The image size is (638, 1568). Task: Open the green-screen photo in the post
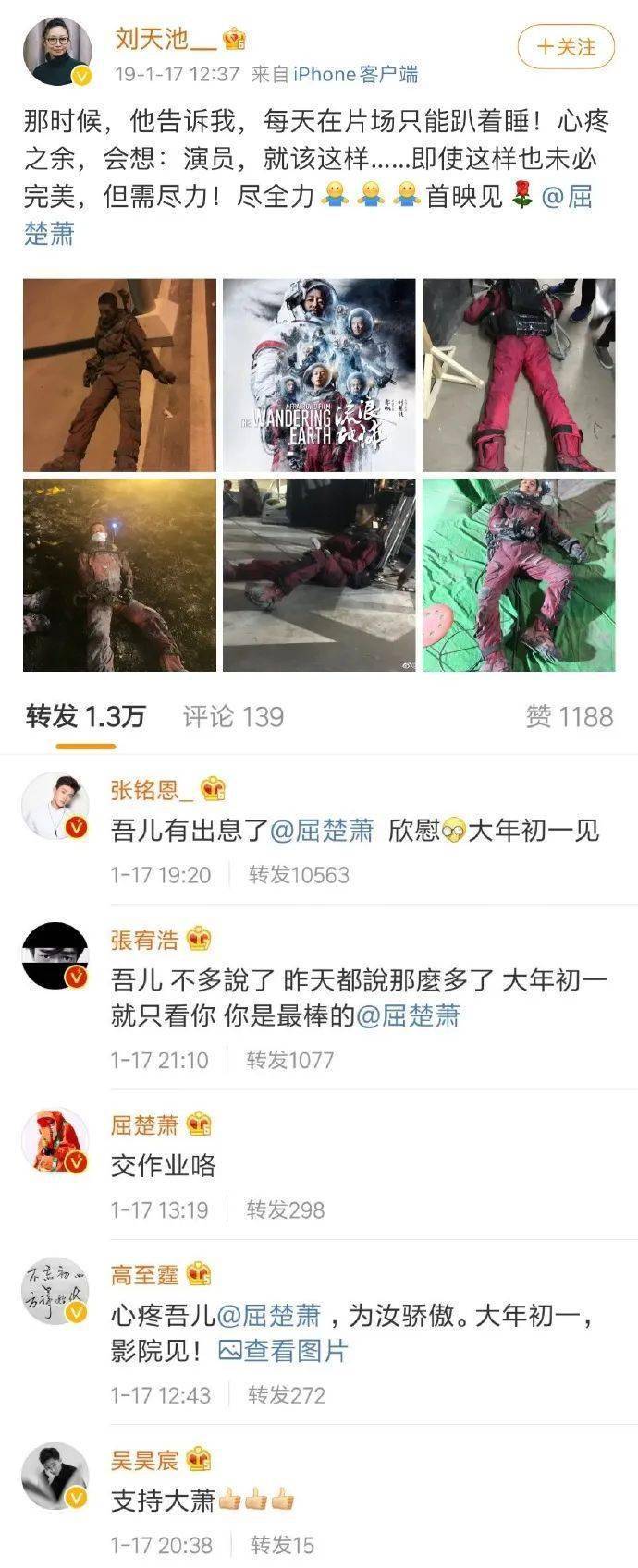pos(519,575)
